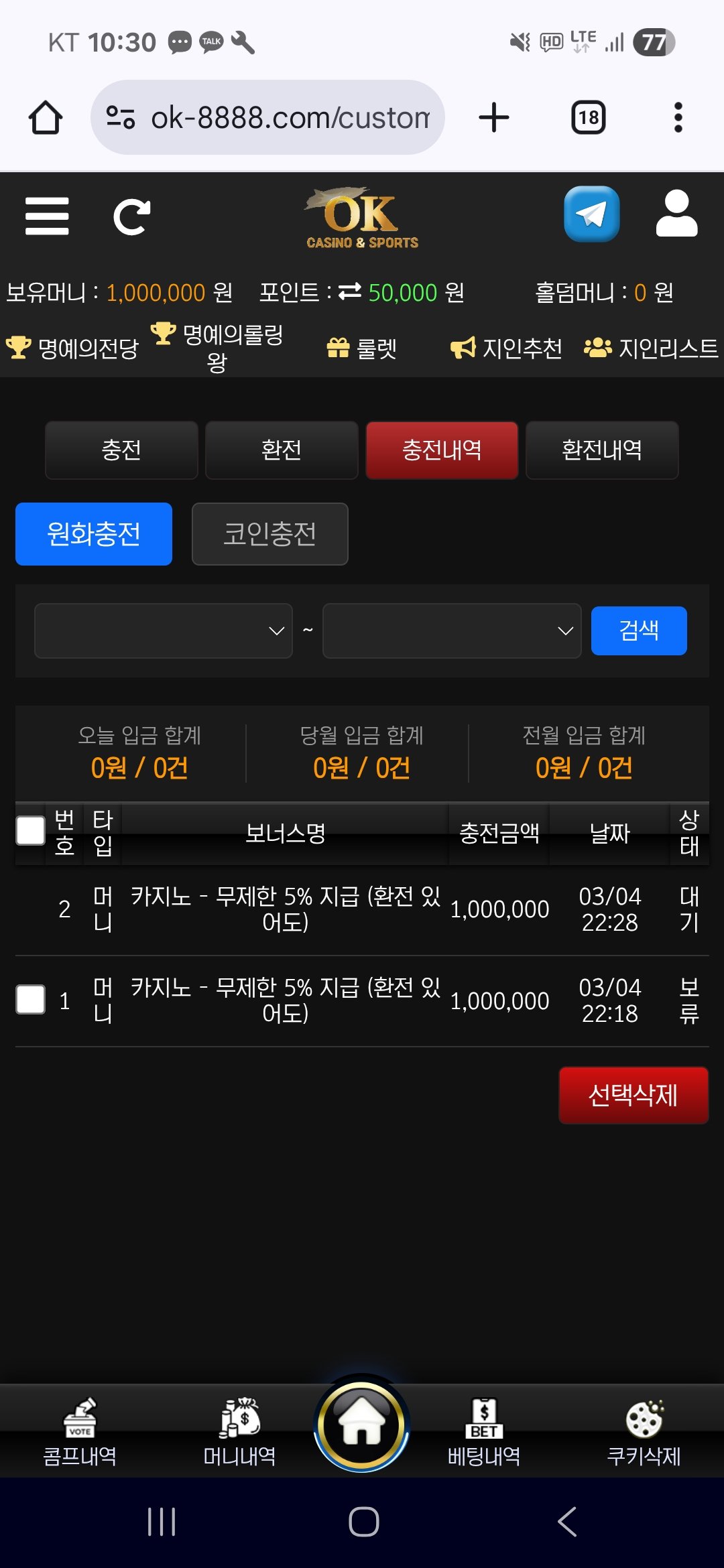Open the user profile icon
The width and height of the screenshot is (724, 1568).
point(676,214)
